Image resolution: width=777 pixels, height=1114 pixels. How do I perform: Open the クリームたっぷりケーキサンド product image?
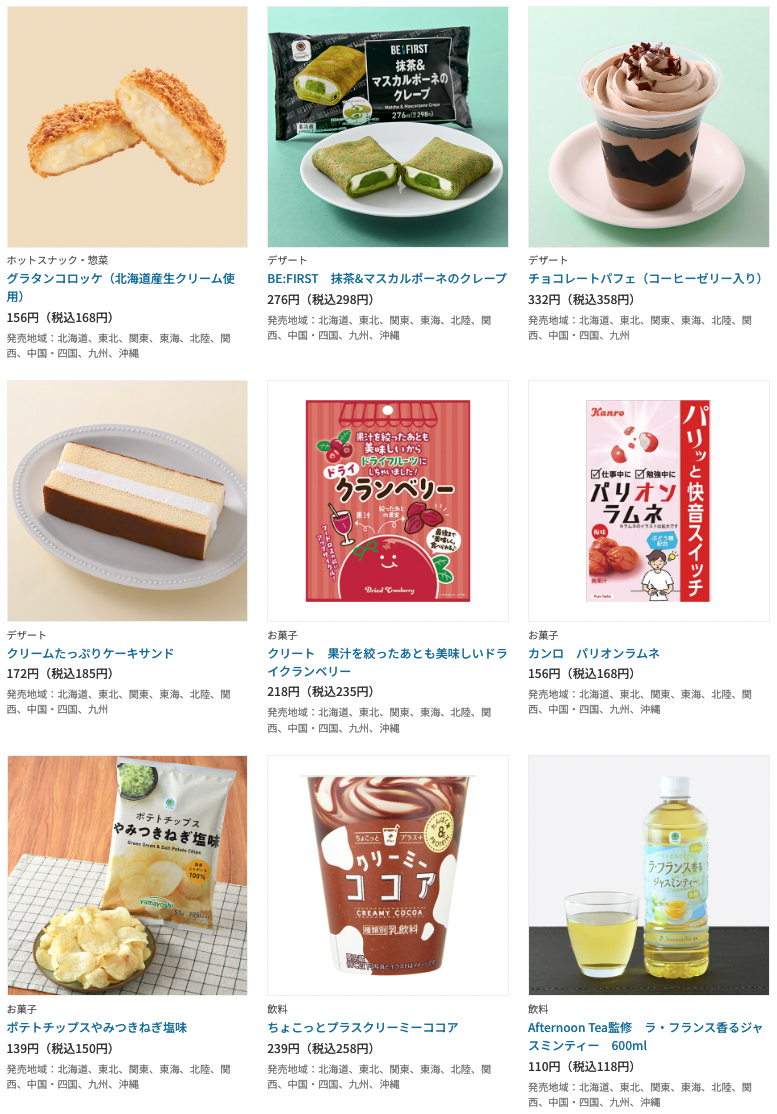click(127, 500)
